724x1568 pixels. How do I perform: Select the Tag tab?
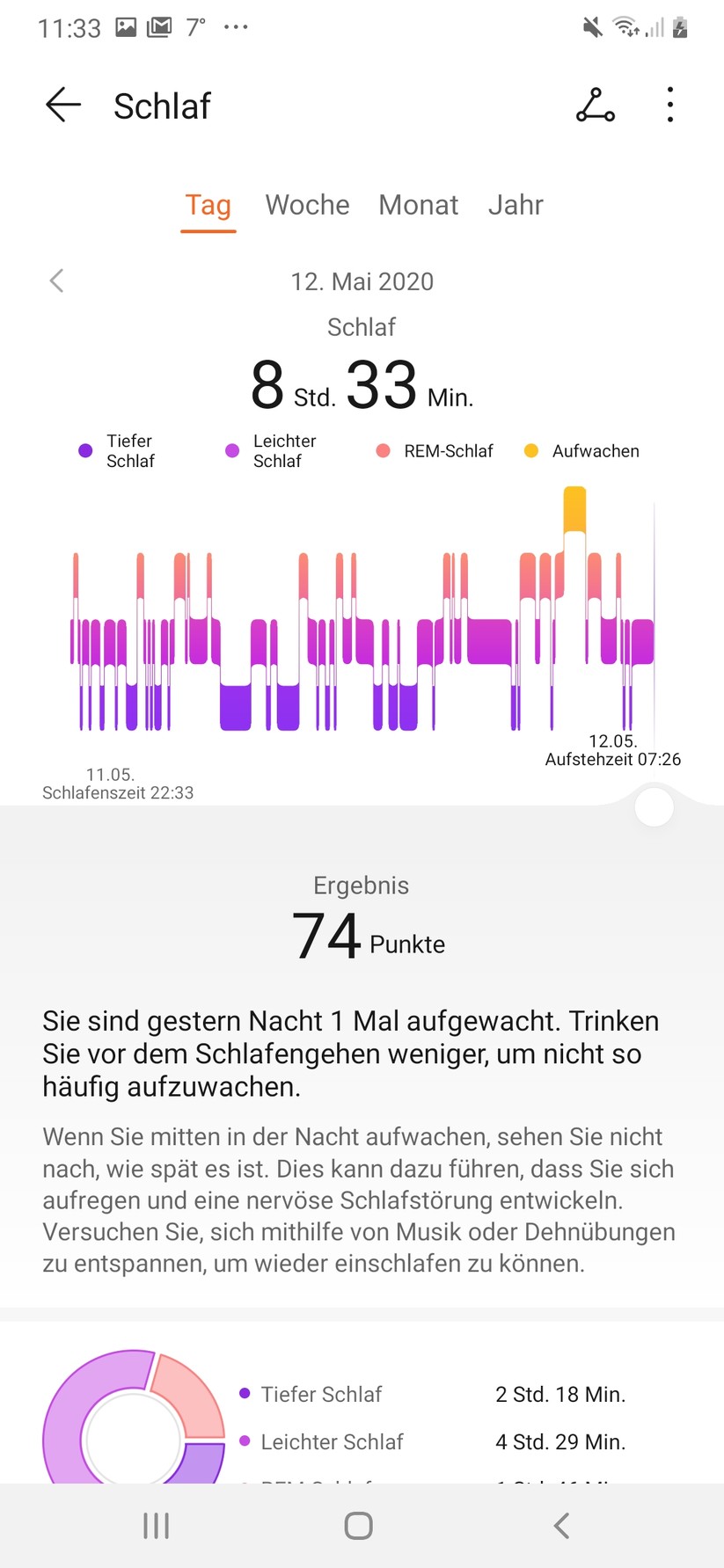(208, 206)
